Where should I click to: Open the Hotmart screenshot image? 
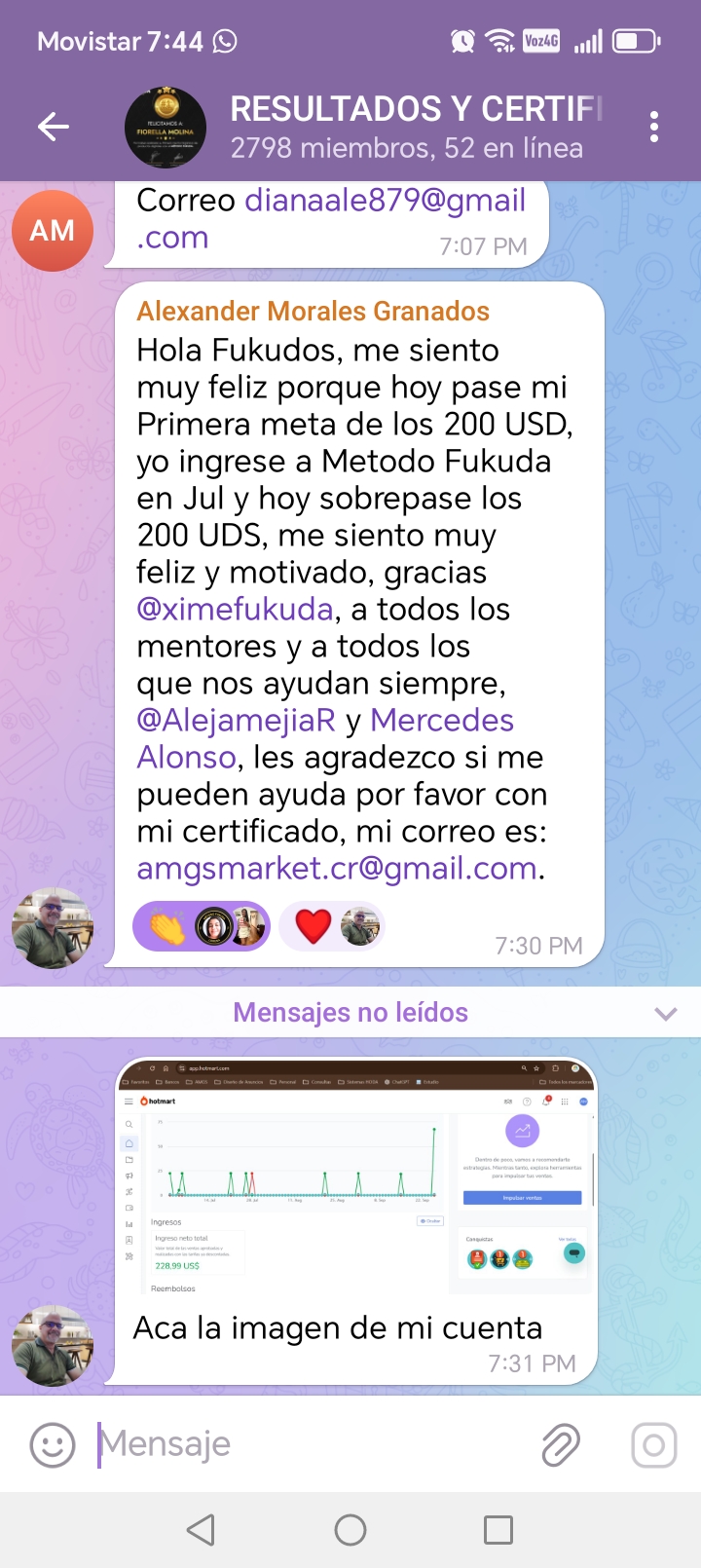point(356,1176)
